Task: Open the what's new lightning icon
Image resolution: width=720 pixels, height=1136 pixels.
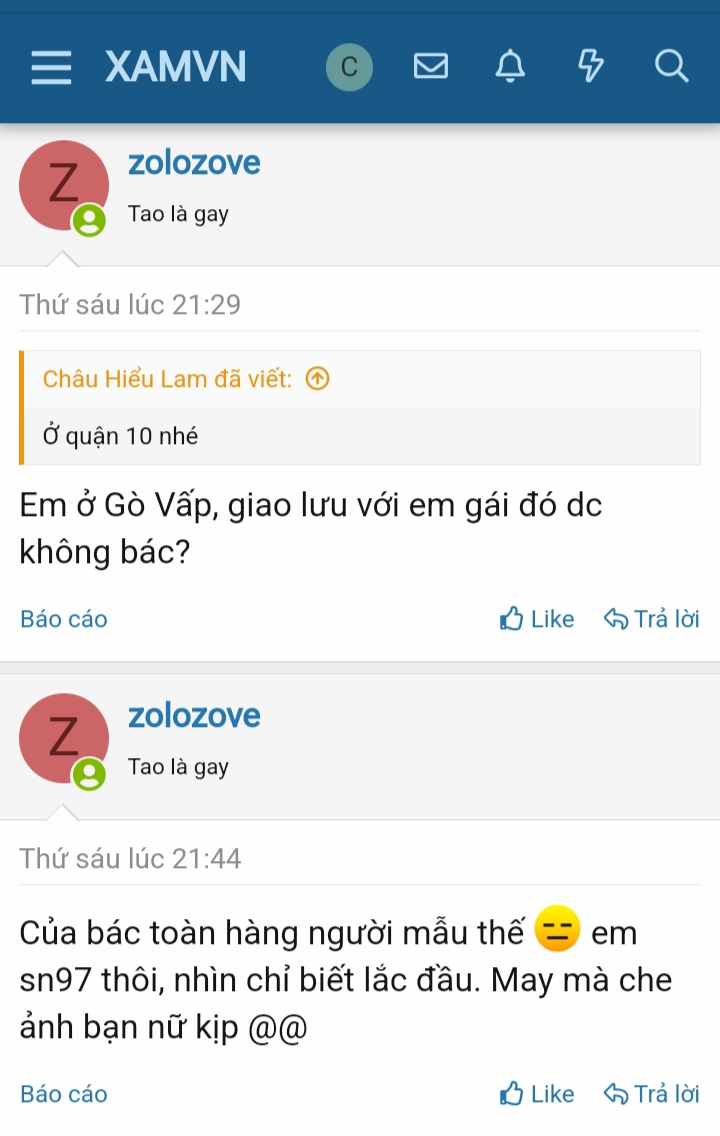Action: [x=591, y=67]
